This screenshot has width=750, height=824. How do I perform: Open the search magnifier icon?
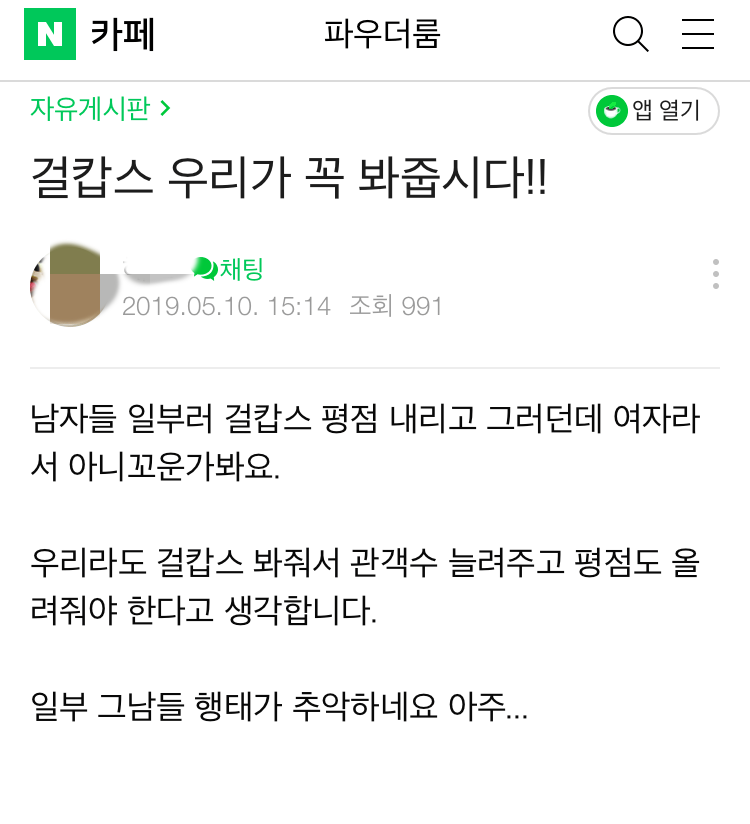click(x=630, y=35)
